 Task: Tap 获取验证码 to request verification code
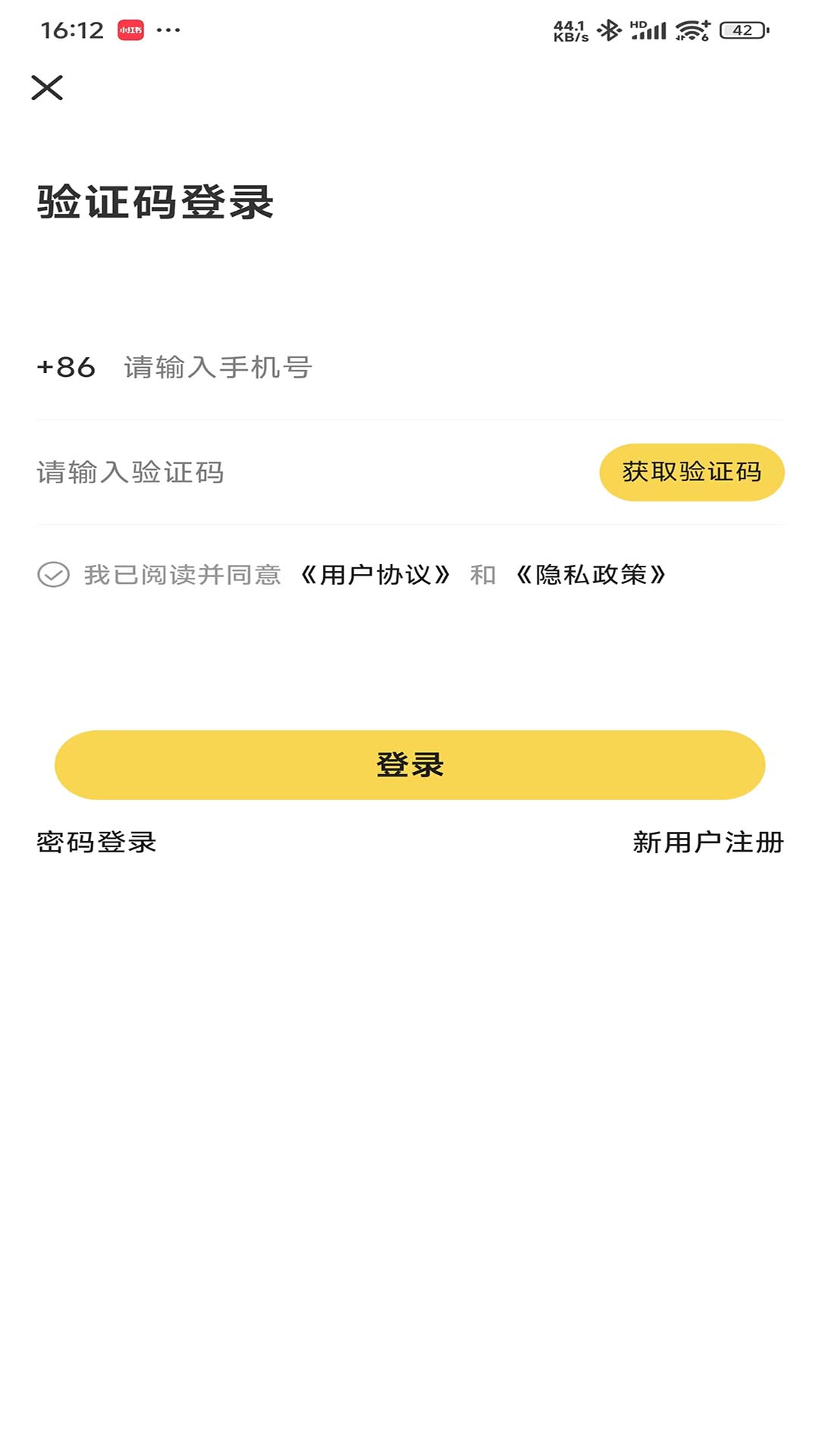[692, 472]
